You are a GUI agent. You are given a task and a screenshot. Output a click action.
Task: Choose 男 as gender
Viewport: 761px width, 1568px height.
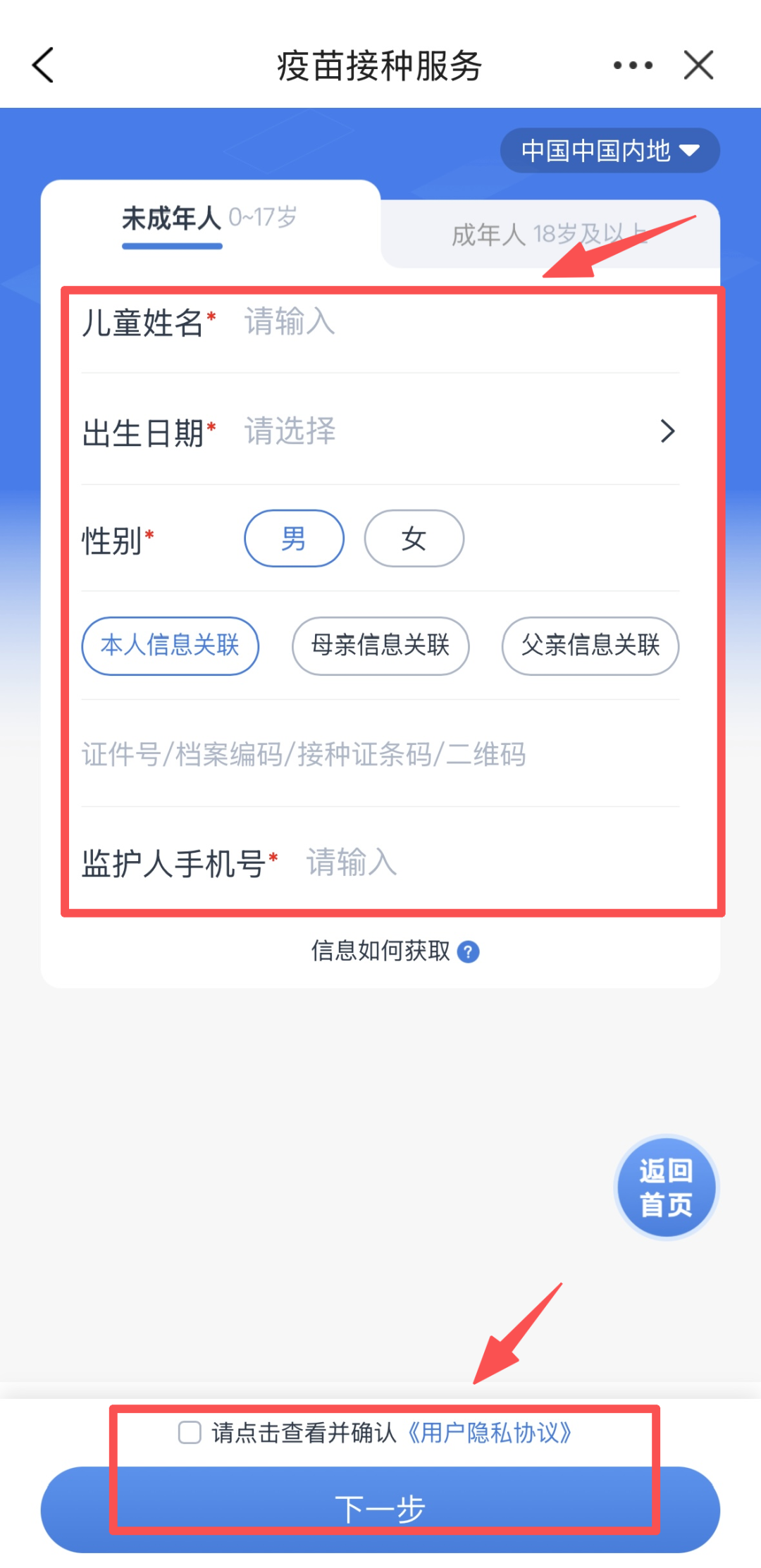pos(294,538)
